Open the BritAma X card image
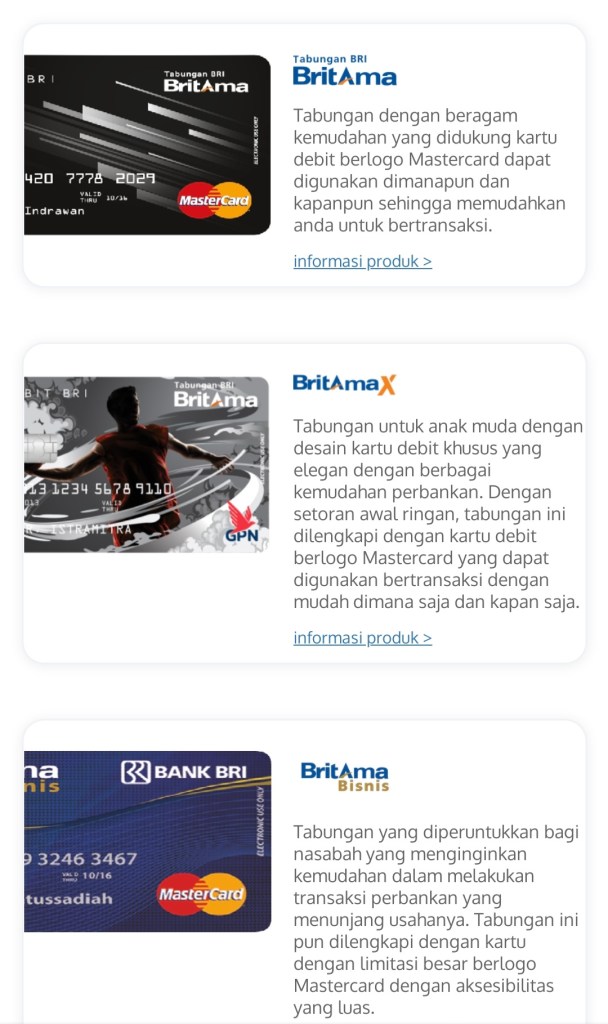The height and width of the screenshot is (1024, 608). (x=147, y=464)
